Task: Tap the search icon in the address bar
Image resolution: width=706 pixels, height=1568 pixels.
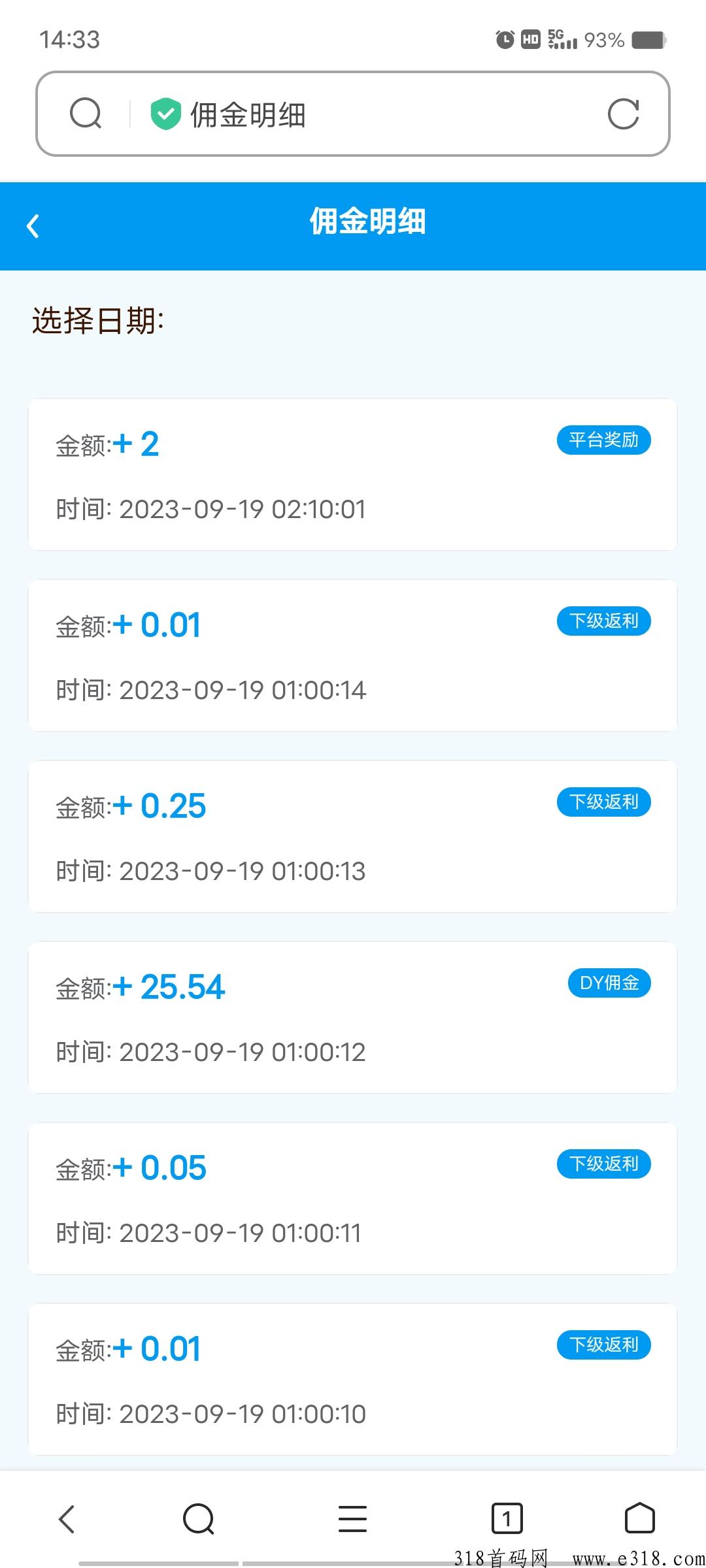Action: pos(86,114)
